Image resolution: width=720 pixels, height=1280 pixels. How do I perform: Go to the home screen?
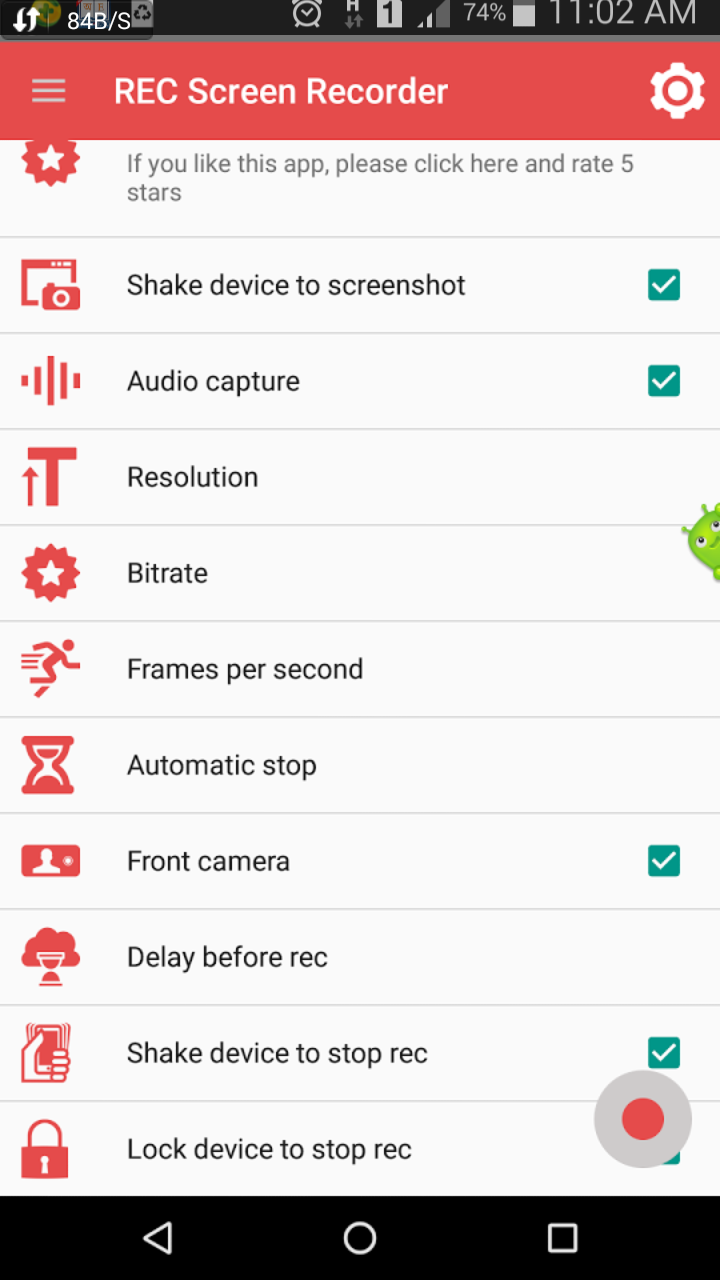click(360, 1238)
